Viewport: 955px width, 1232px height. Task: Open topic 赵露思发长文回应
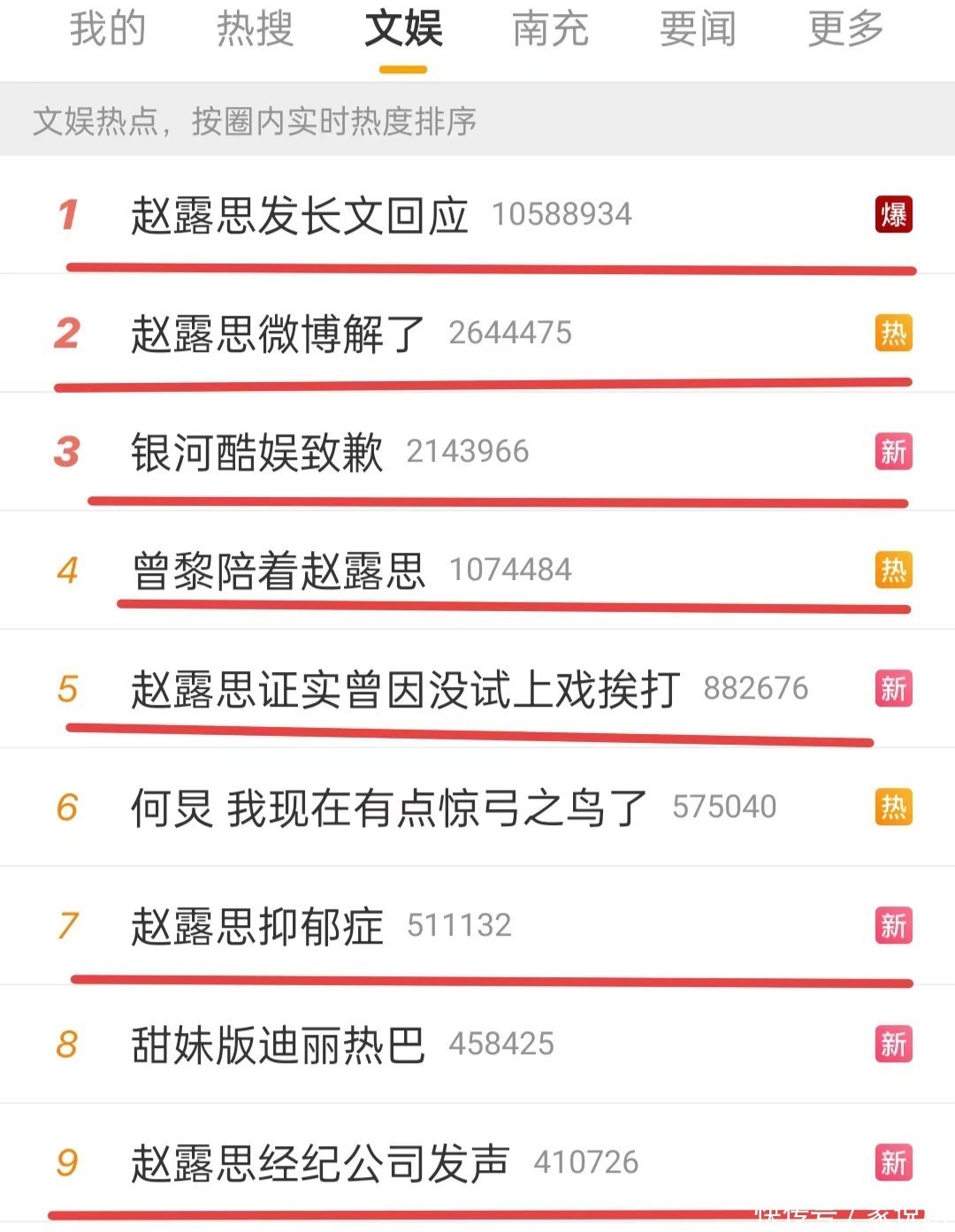click(x=299, y=216)
